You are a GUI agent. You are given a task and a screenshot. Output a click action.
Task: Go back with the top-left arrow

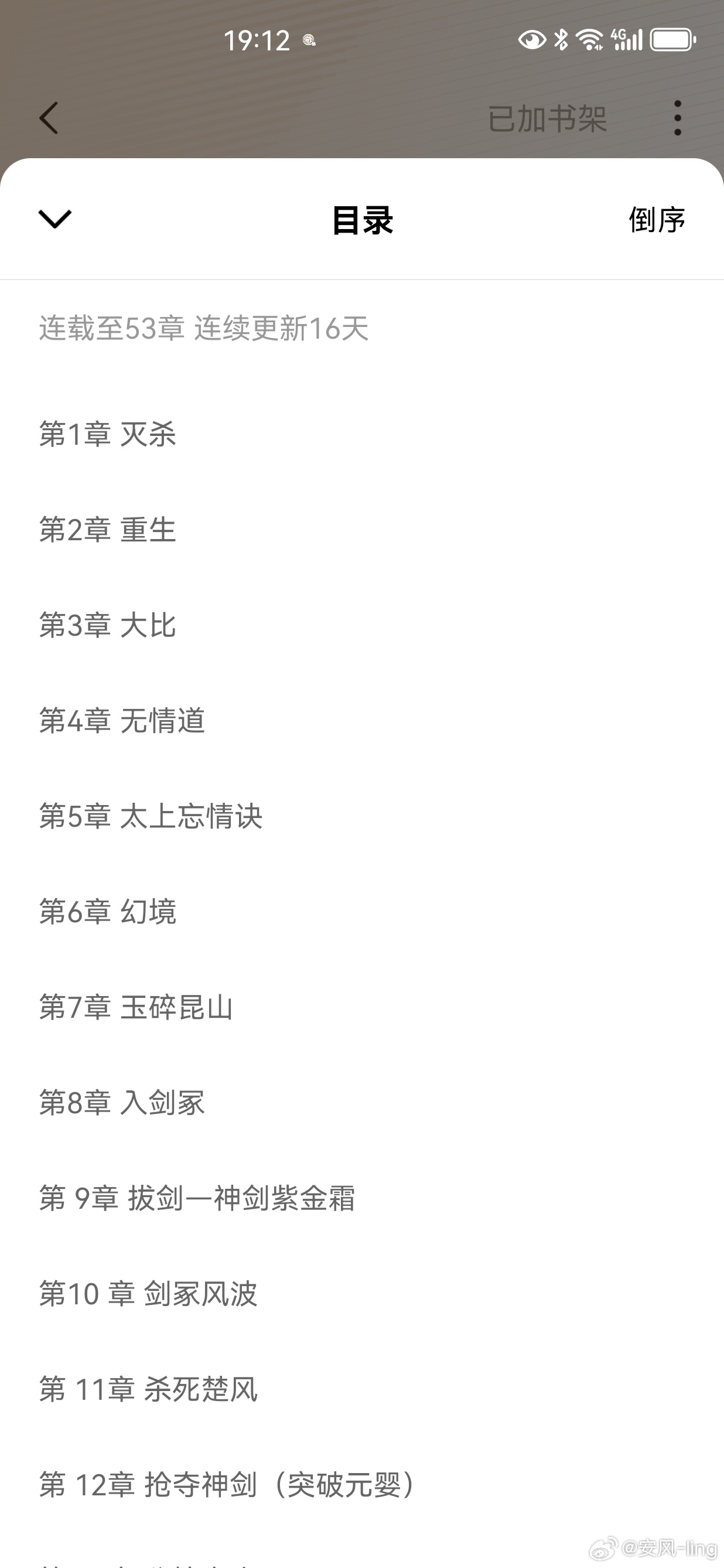pos(49,117)
